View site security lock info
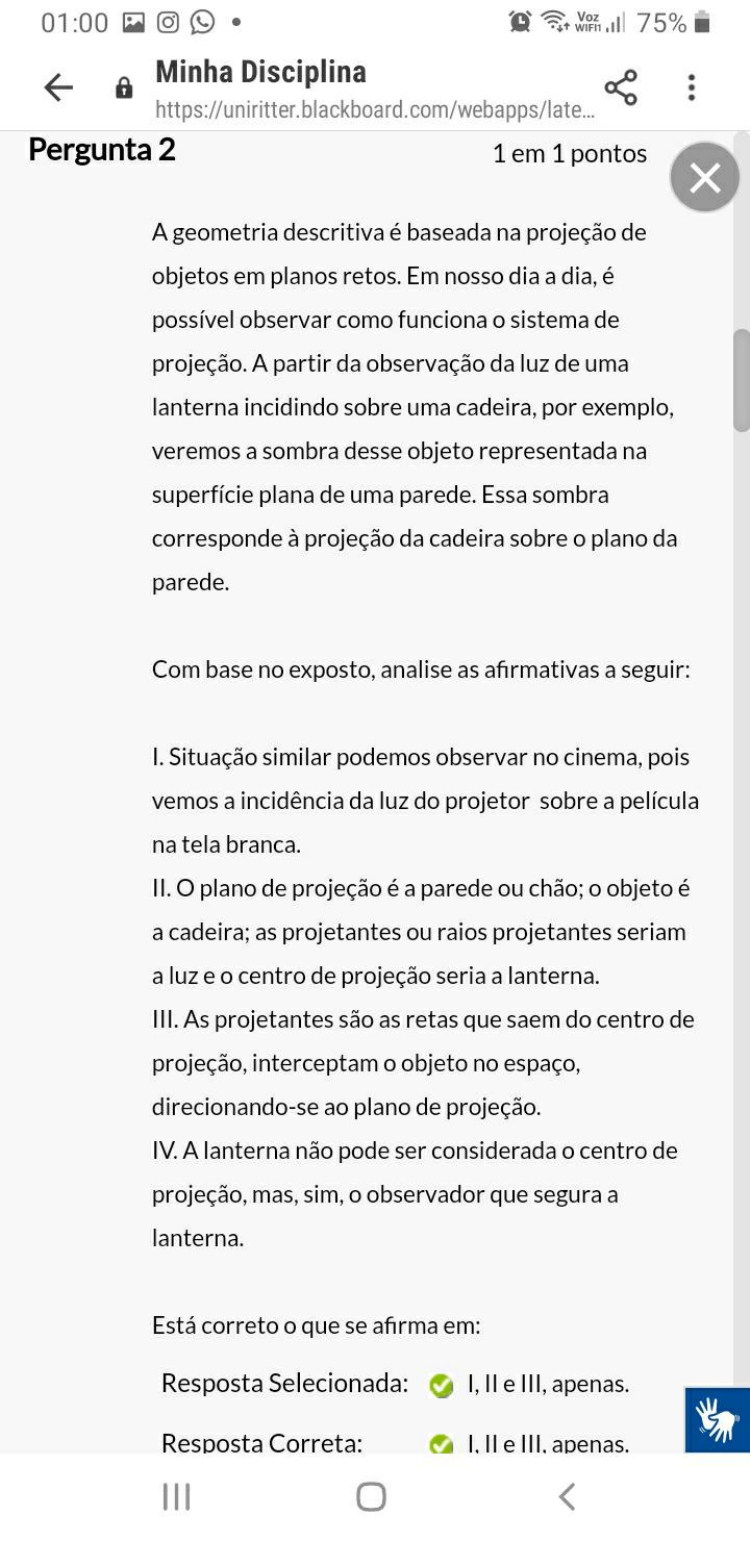This screenshot has width=750, height=1541. coord(124,89)
